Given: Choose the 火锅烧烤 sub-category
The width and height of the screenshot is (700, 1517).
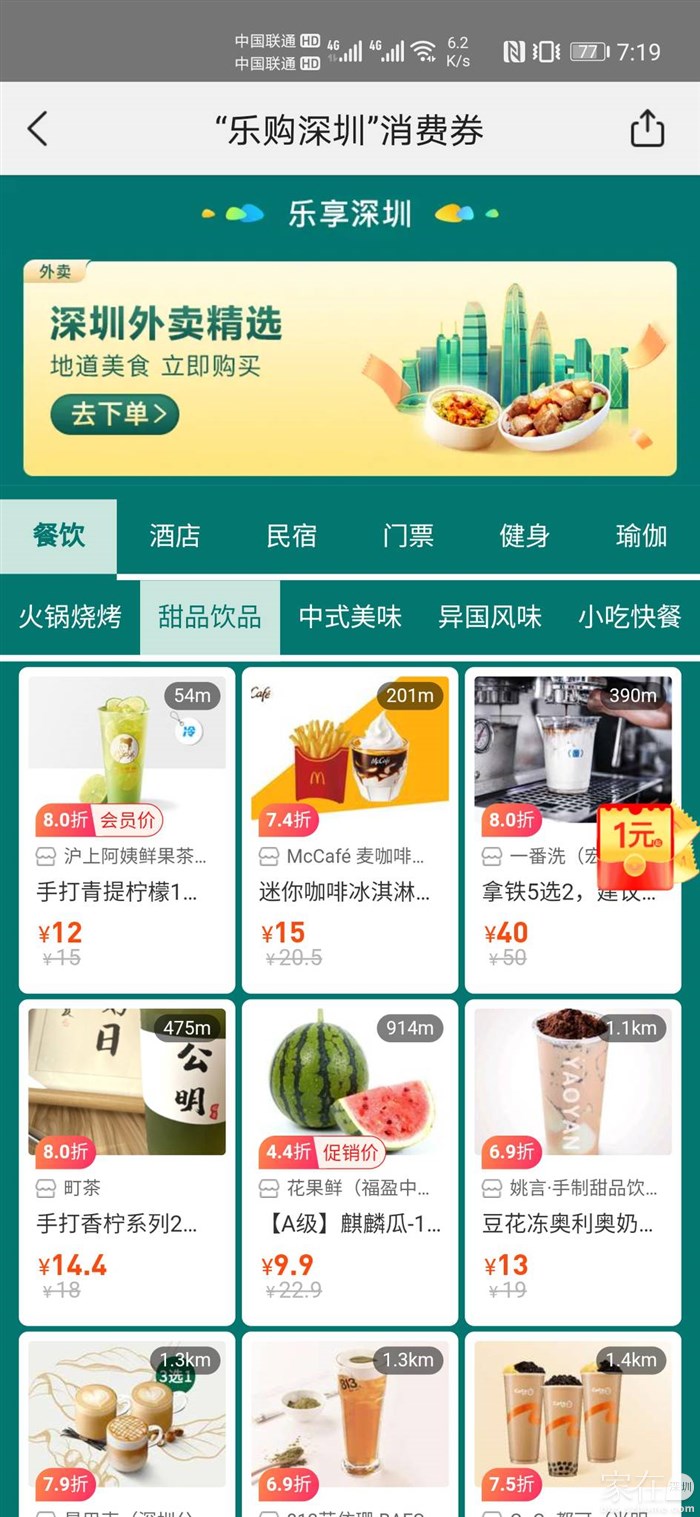Looking at the screenshot, I should (x=70, y=616).
